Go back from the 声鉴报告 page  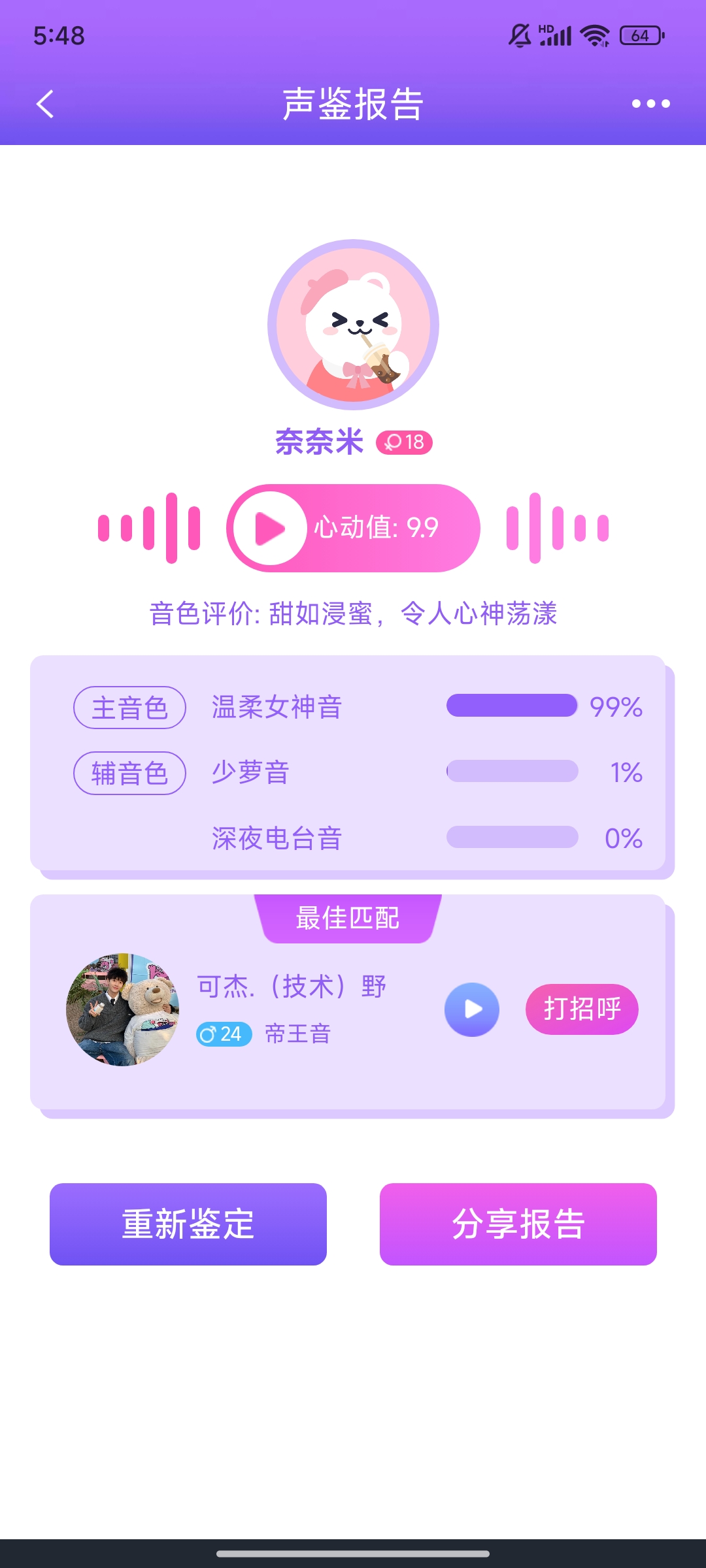pos(44,104)
